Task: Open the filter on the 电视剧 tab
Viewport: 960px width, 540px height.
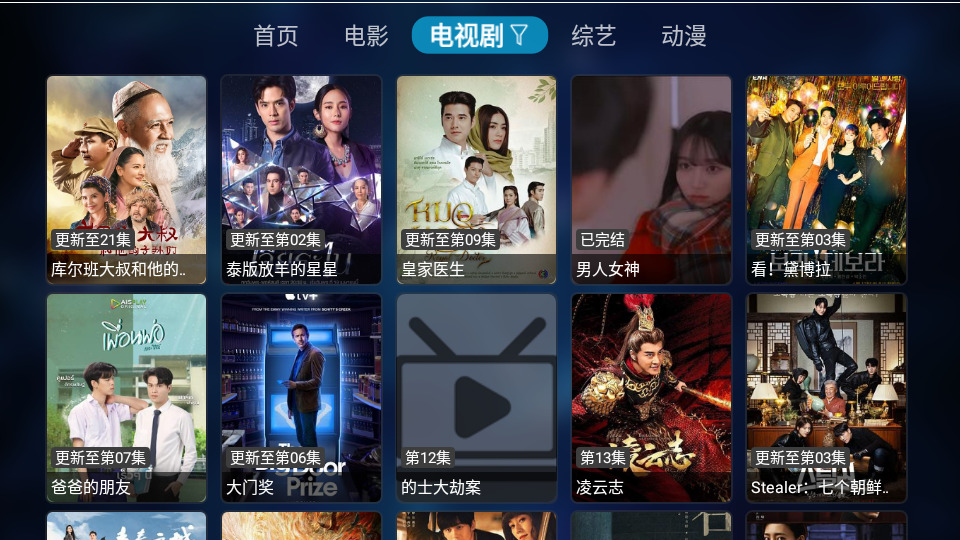Action: [x=519, y=36]
